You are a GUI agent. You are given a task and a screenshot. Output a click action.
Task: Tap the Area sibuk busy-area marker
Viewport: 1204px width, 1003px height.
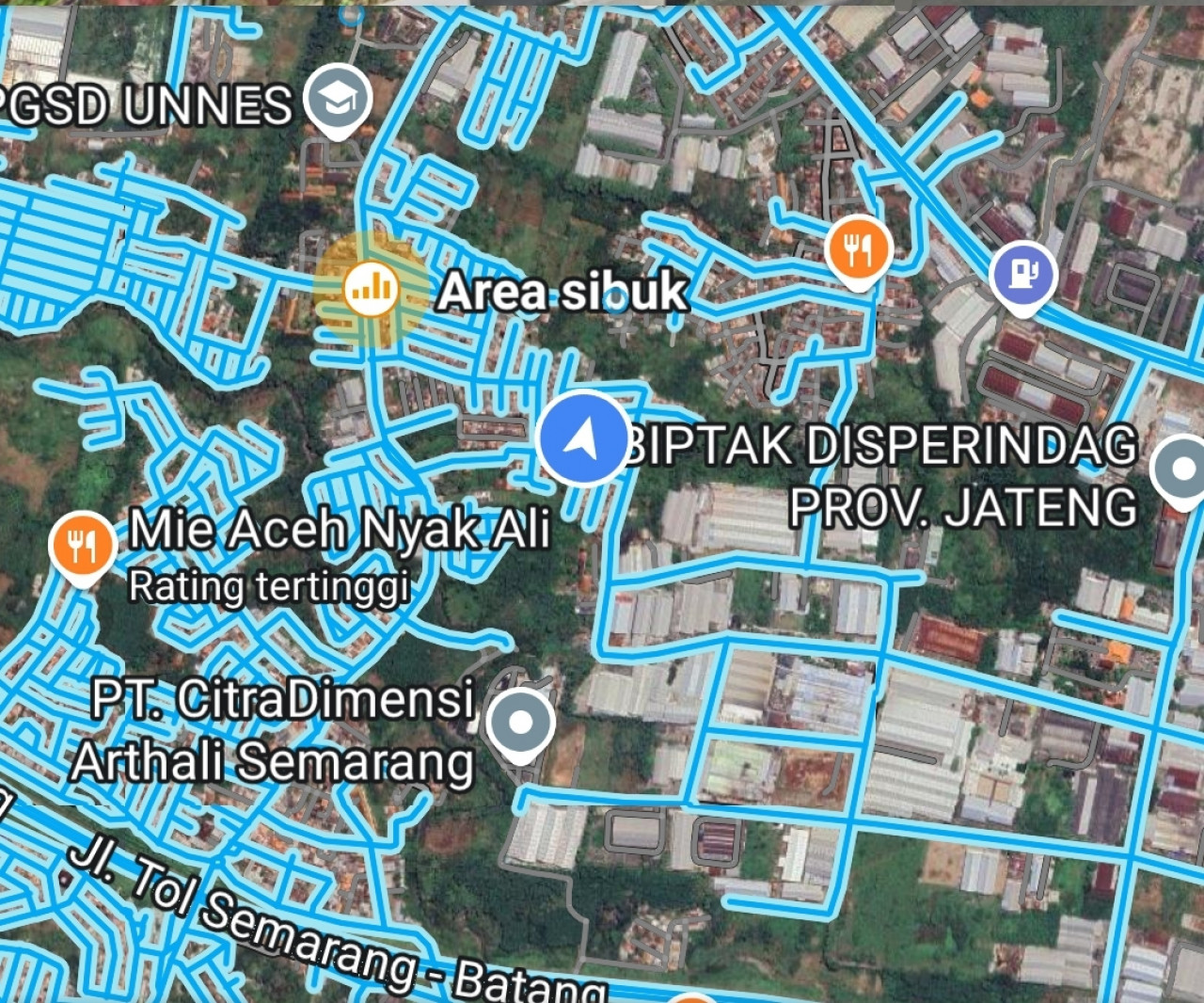click(370, 288)
